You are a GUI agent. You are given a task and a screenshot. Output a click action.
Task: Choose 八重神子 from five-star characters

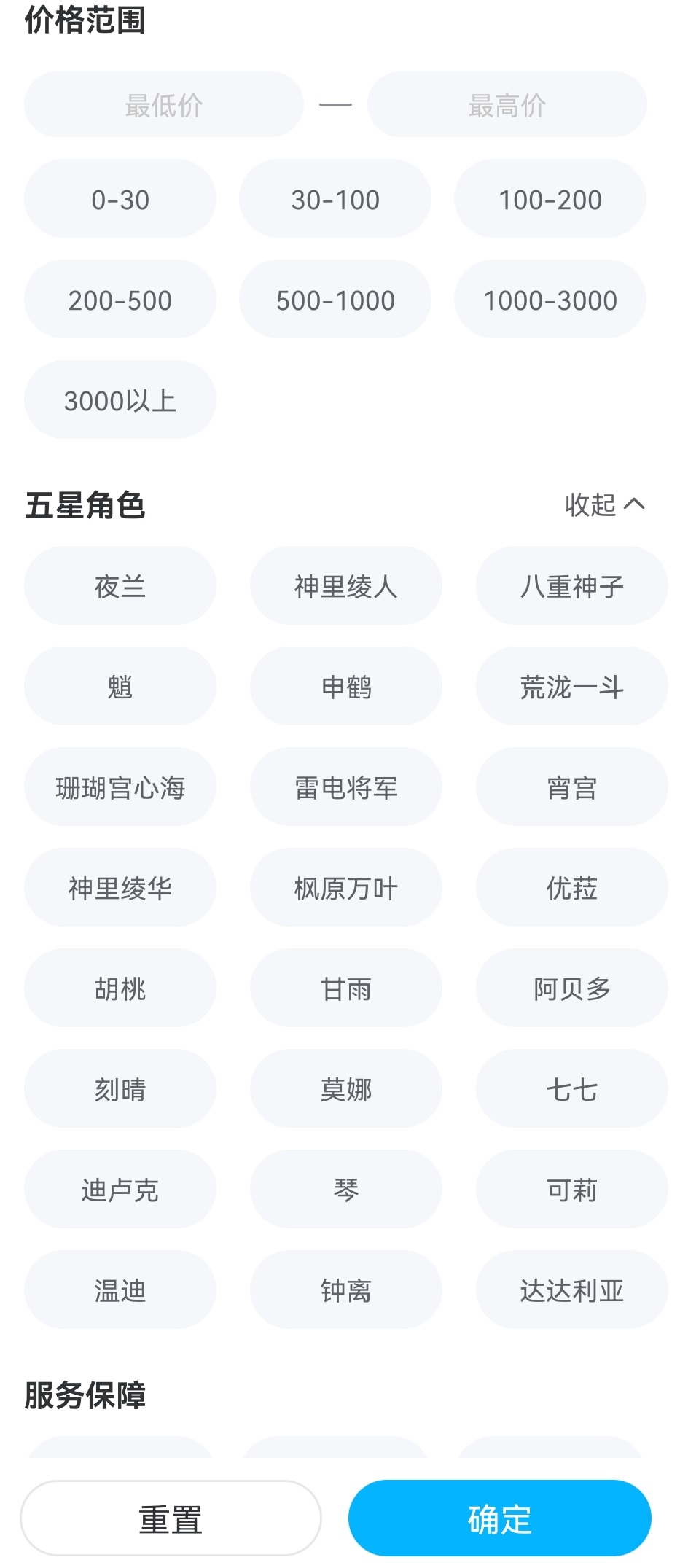click(571, 586)
